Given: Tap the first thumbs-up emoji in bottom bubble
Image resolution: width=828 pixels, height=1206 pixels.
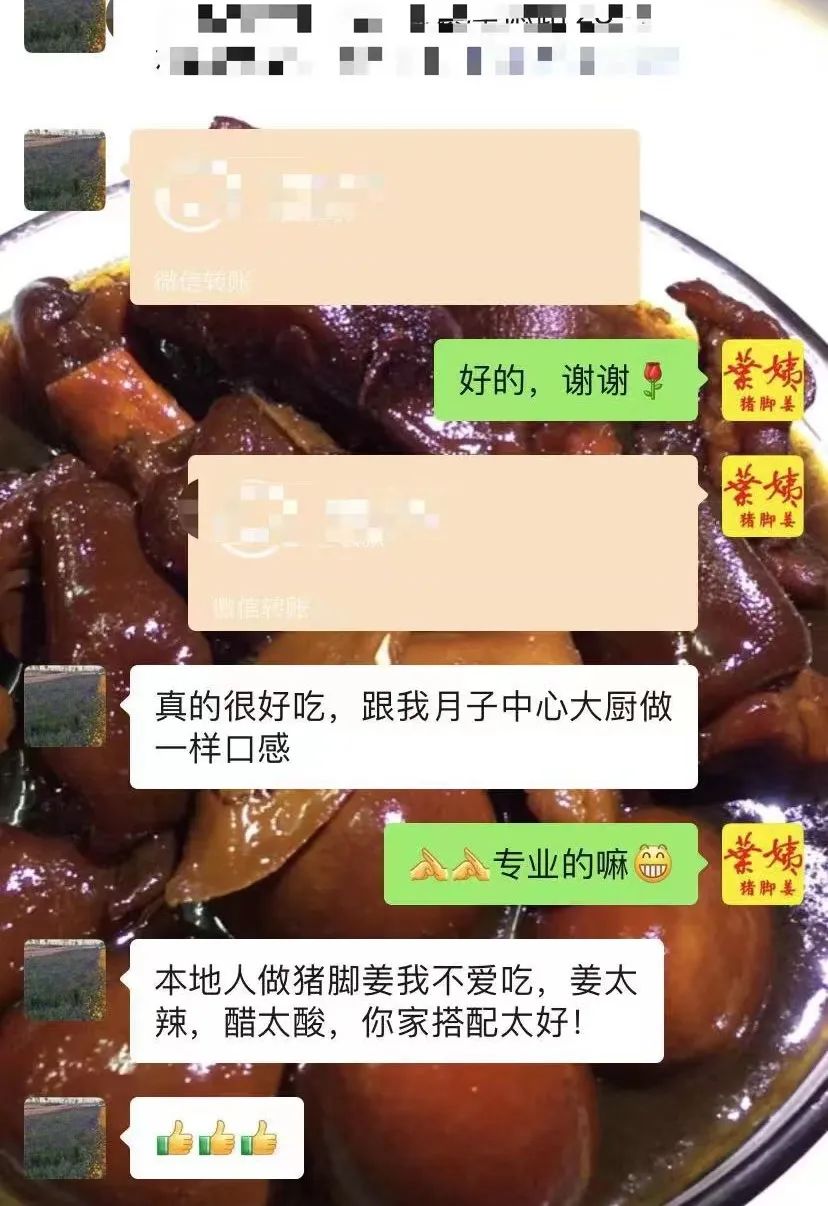Looking at the screenshot, I should (x=174, y=1137).
